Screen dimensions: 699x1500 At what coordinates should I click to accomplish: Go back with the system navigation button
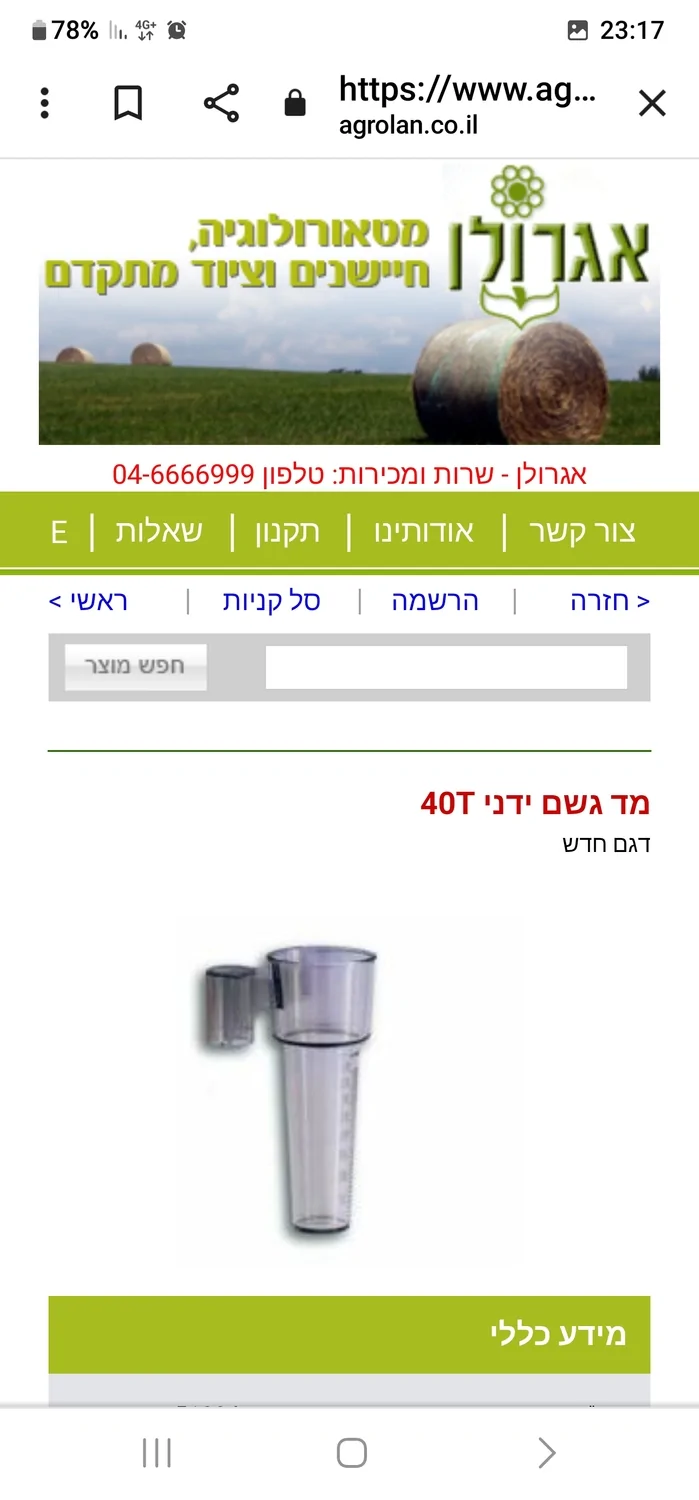click(x=546, y=1452)
